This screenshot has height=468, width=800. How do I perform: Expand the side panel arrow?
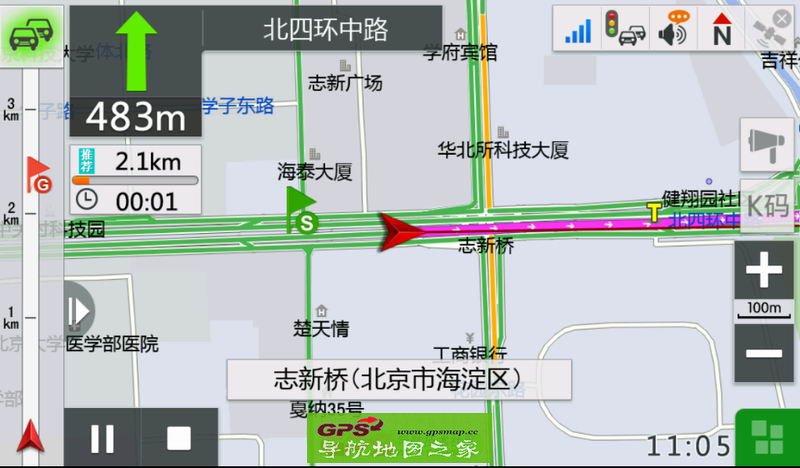[x=79, y=310]
